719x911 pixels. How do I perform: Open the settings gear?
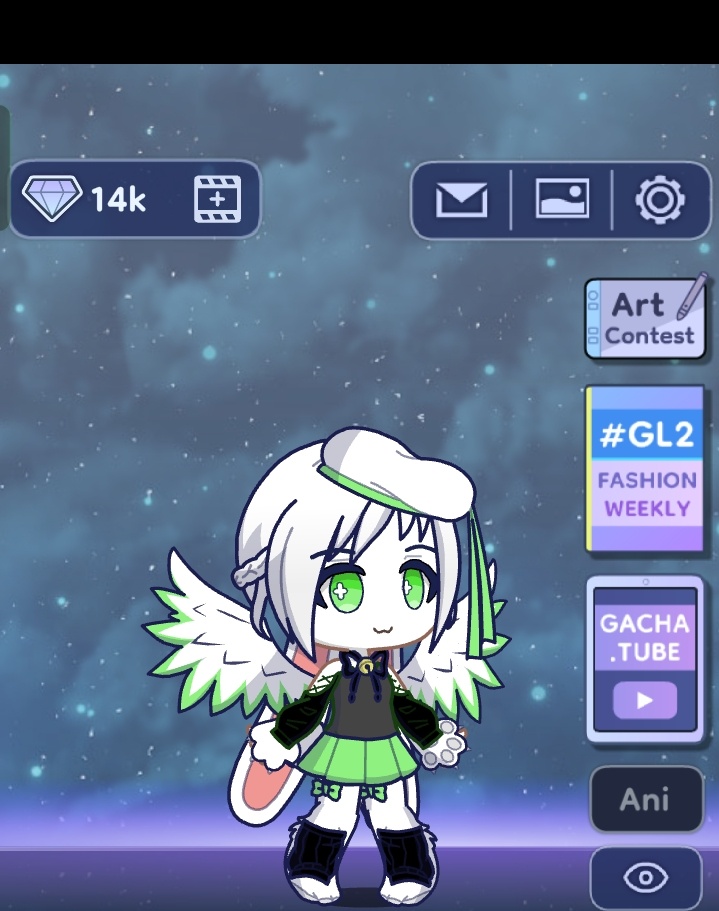[660, 200]
